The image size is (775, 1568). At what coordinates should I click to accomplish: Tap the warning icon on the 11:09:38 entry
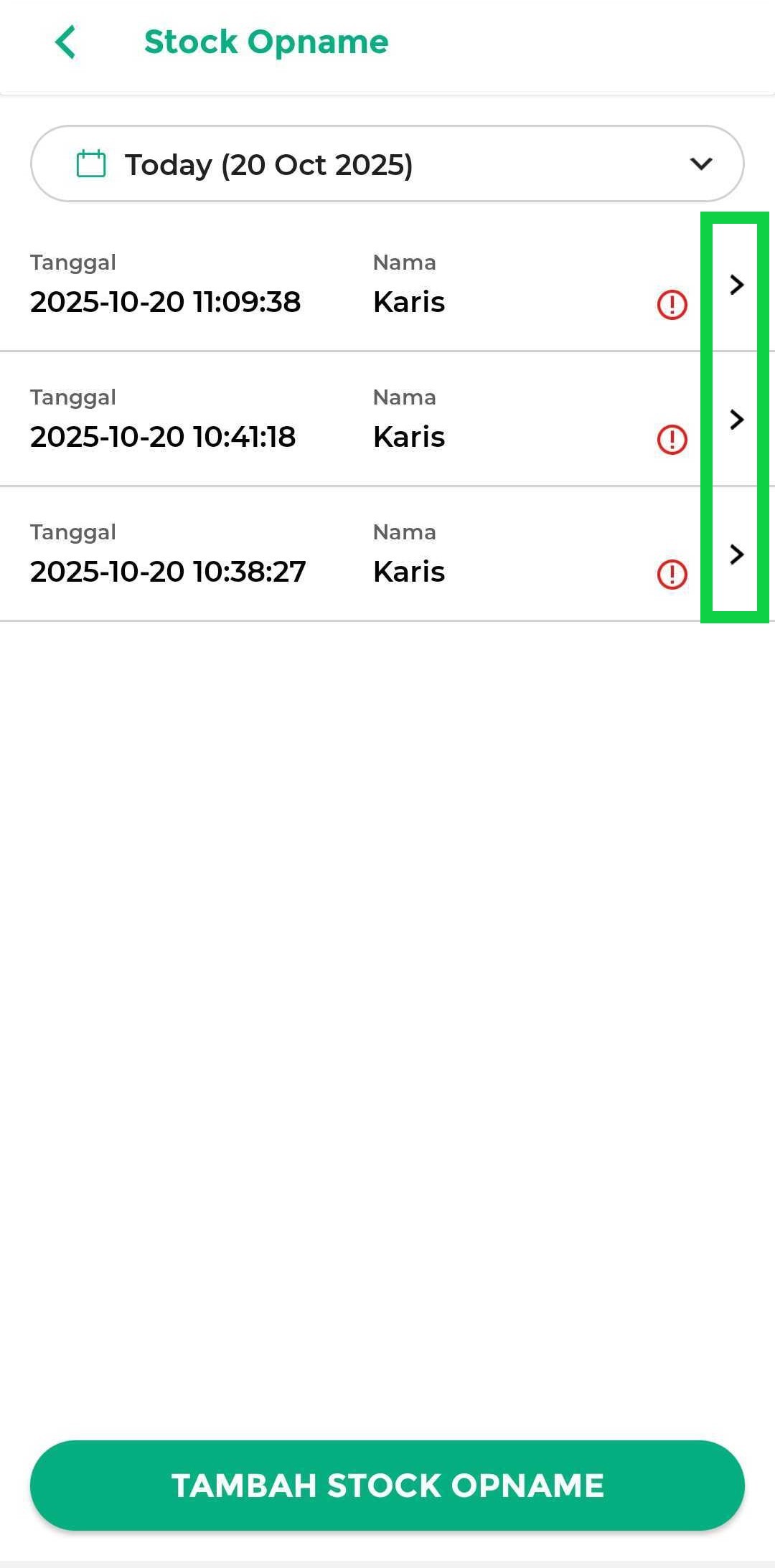[x=672, y=305]
